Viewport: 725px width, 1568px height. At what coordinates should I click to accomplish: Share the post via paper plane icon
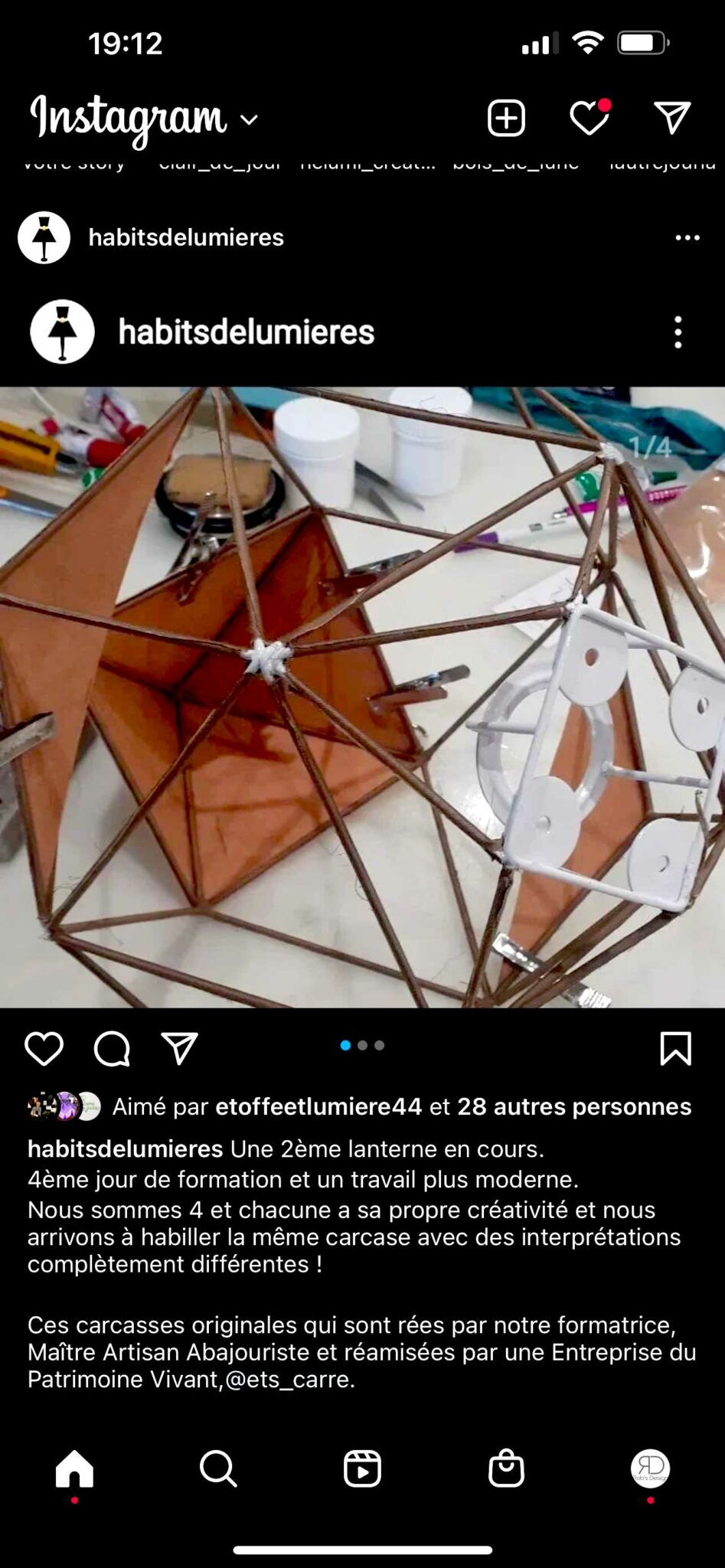(180, 1048)
